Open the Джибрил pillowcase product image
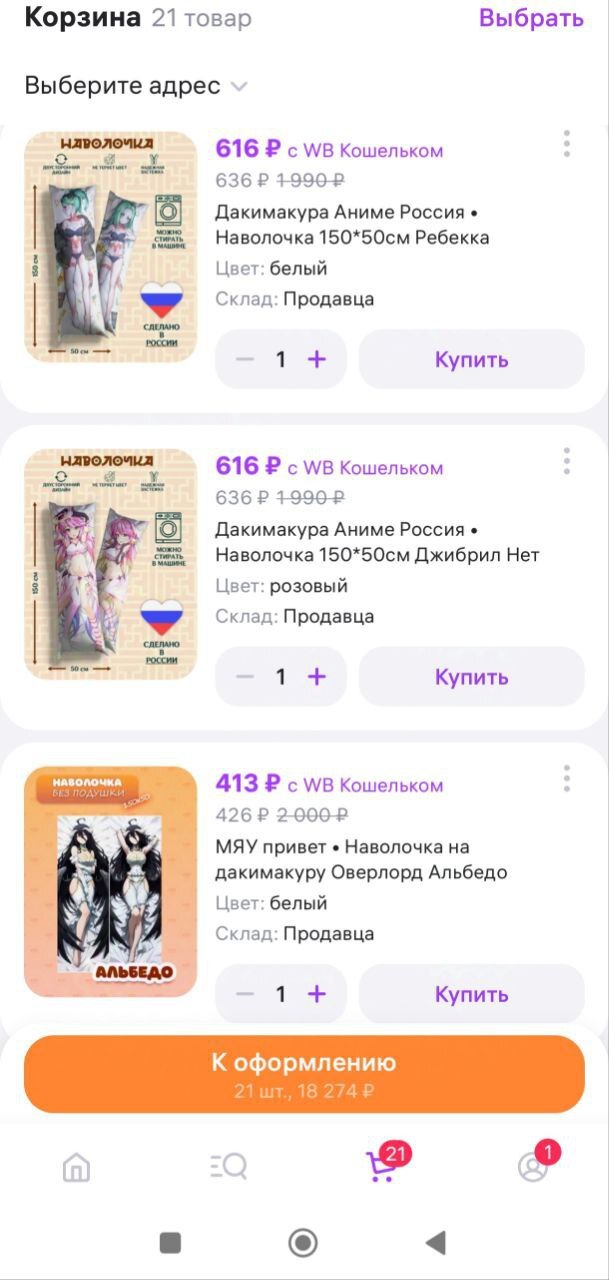Viewport: 609px width, 1280px height. pos(110,564)
